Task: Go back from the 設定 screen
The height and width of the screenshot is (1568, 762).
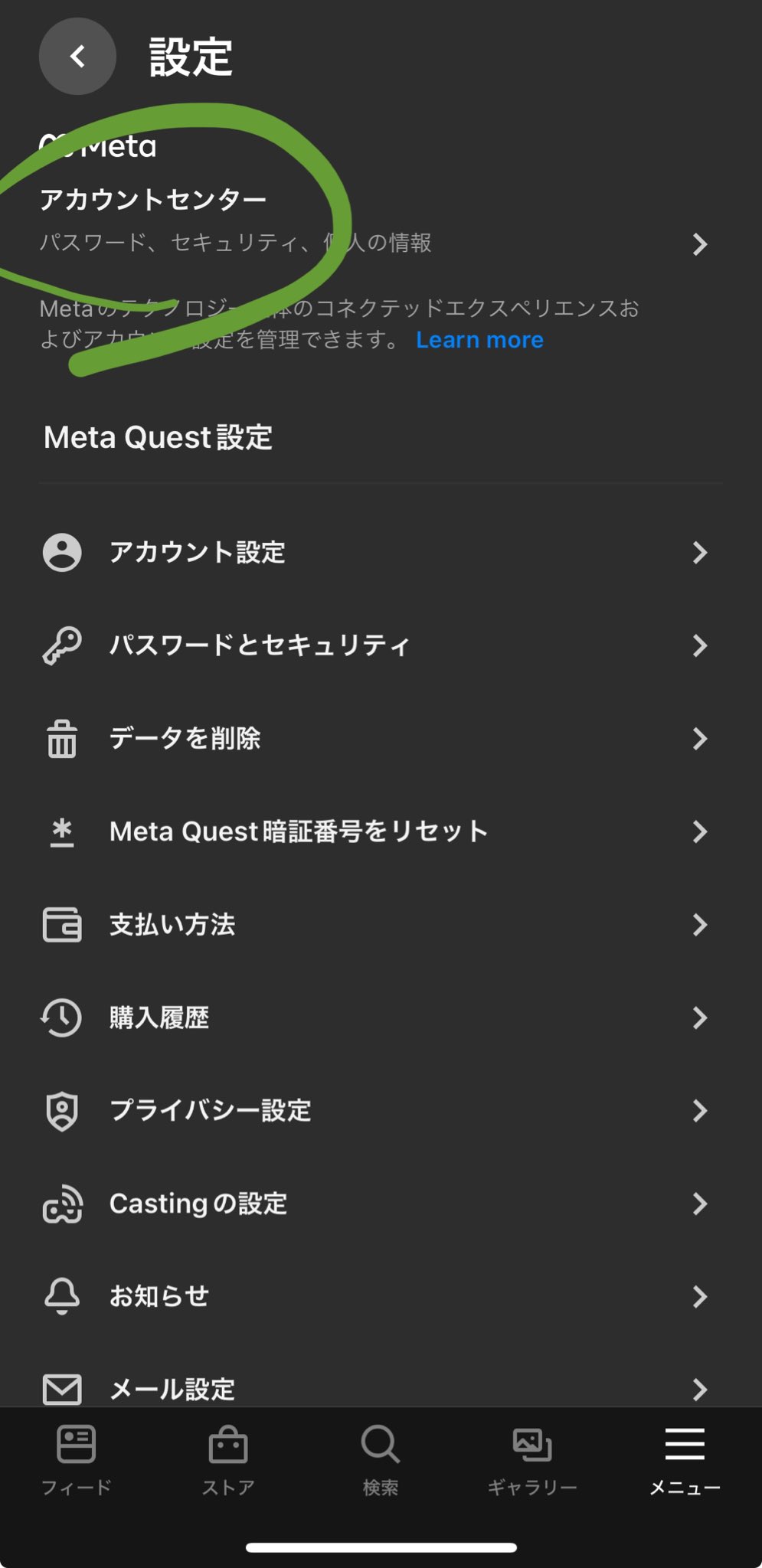Action: [77, 57]
